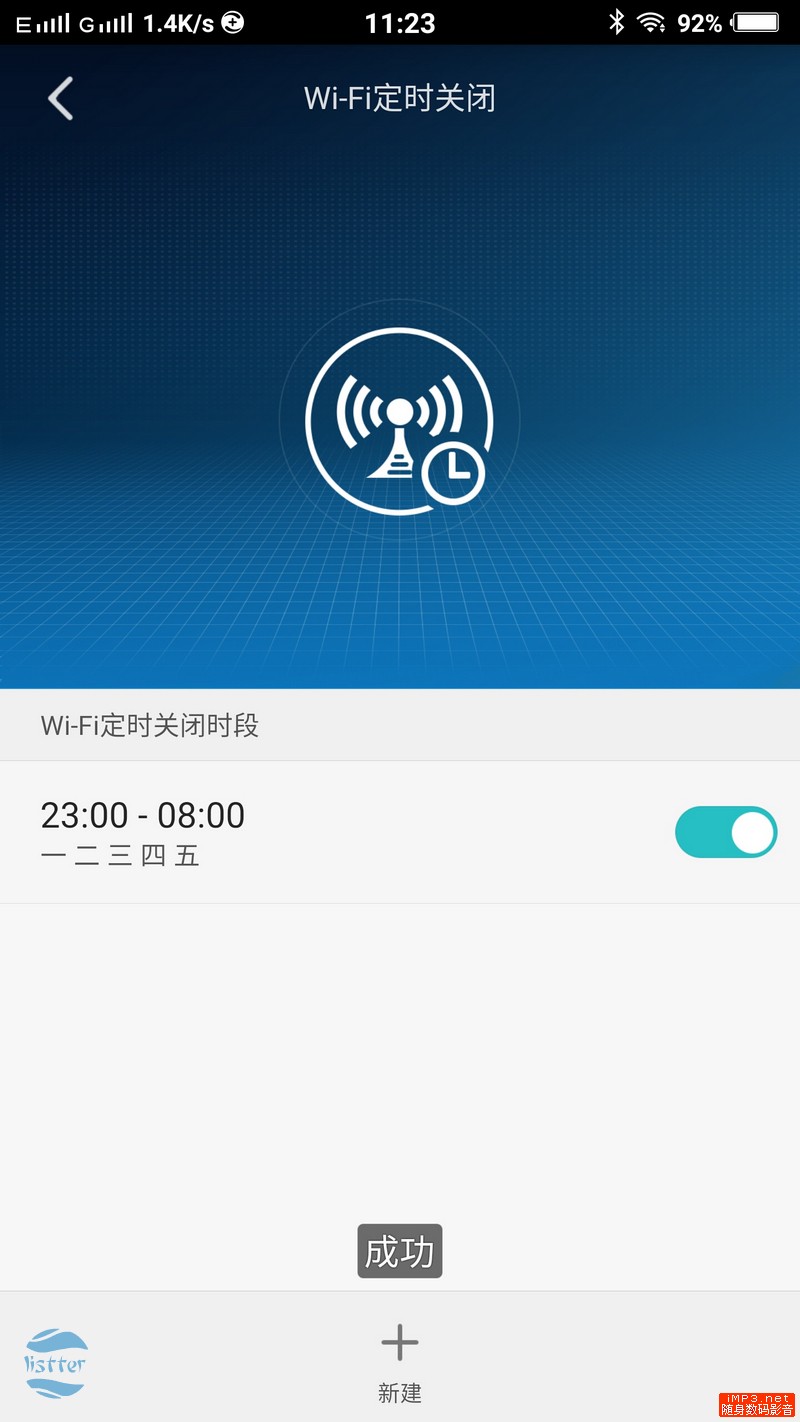Tap 新建 in the bottom bar
This screenshot has height=1422, width=800.
point(399,1392)
